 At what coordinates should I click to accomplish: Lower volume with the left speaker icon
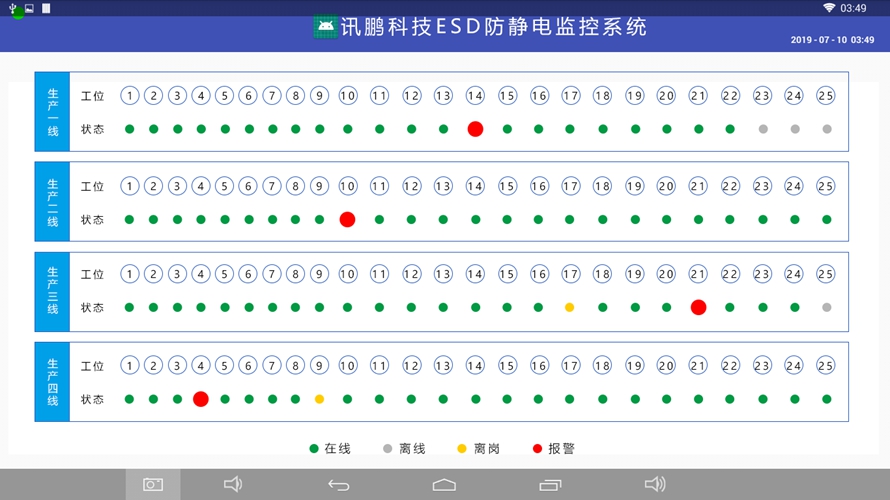pos(233,485)
